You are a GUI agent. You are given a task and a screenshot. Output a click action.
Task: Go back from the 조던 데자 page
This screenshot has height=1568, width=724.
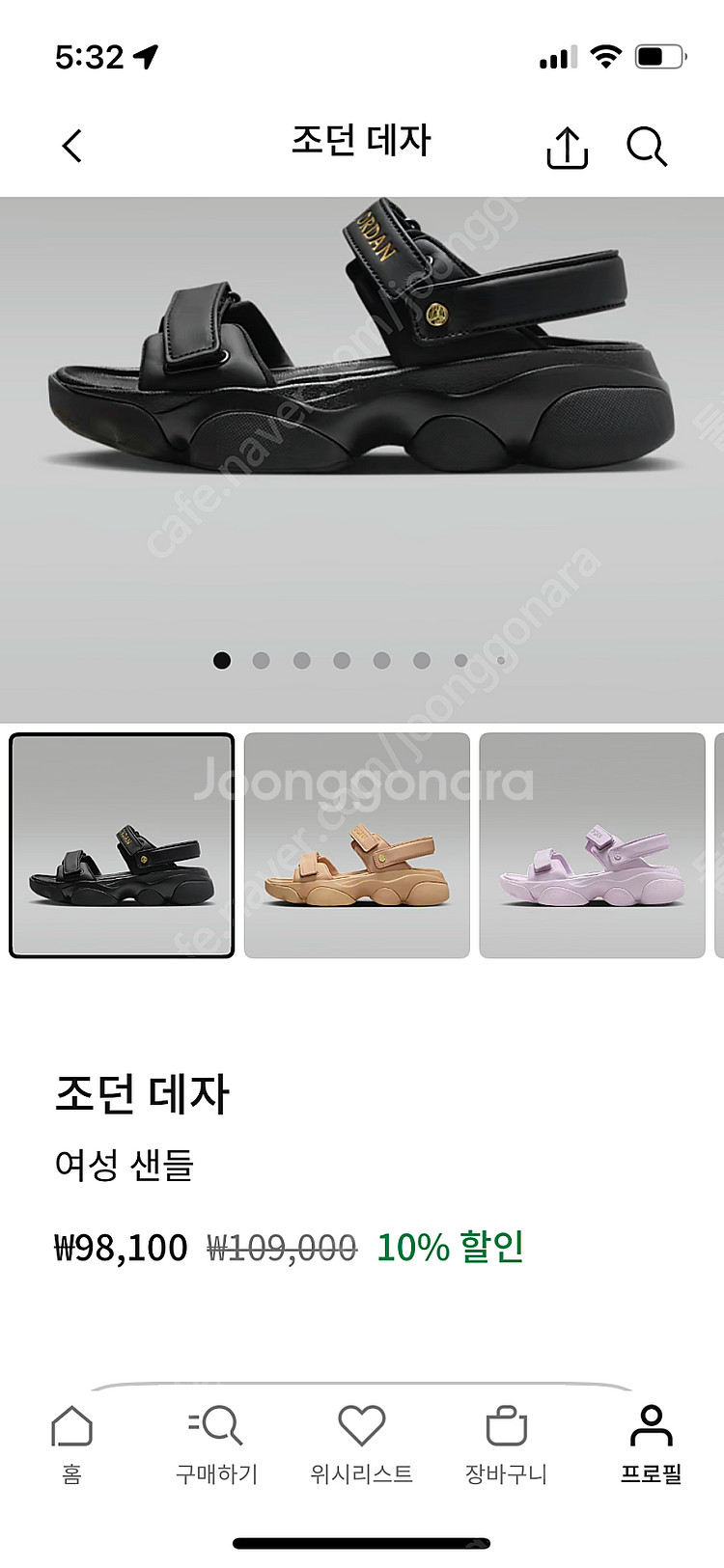[72, 147]
